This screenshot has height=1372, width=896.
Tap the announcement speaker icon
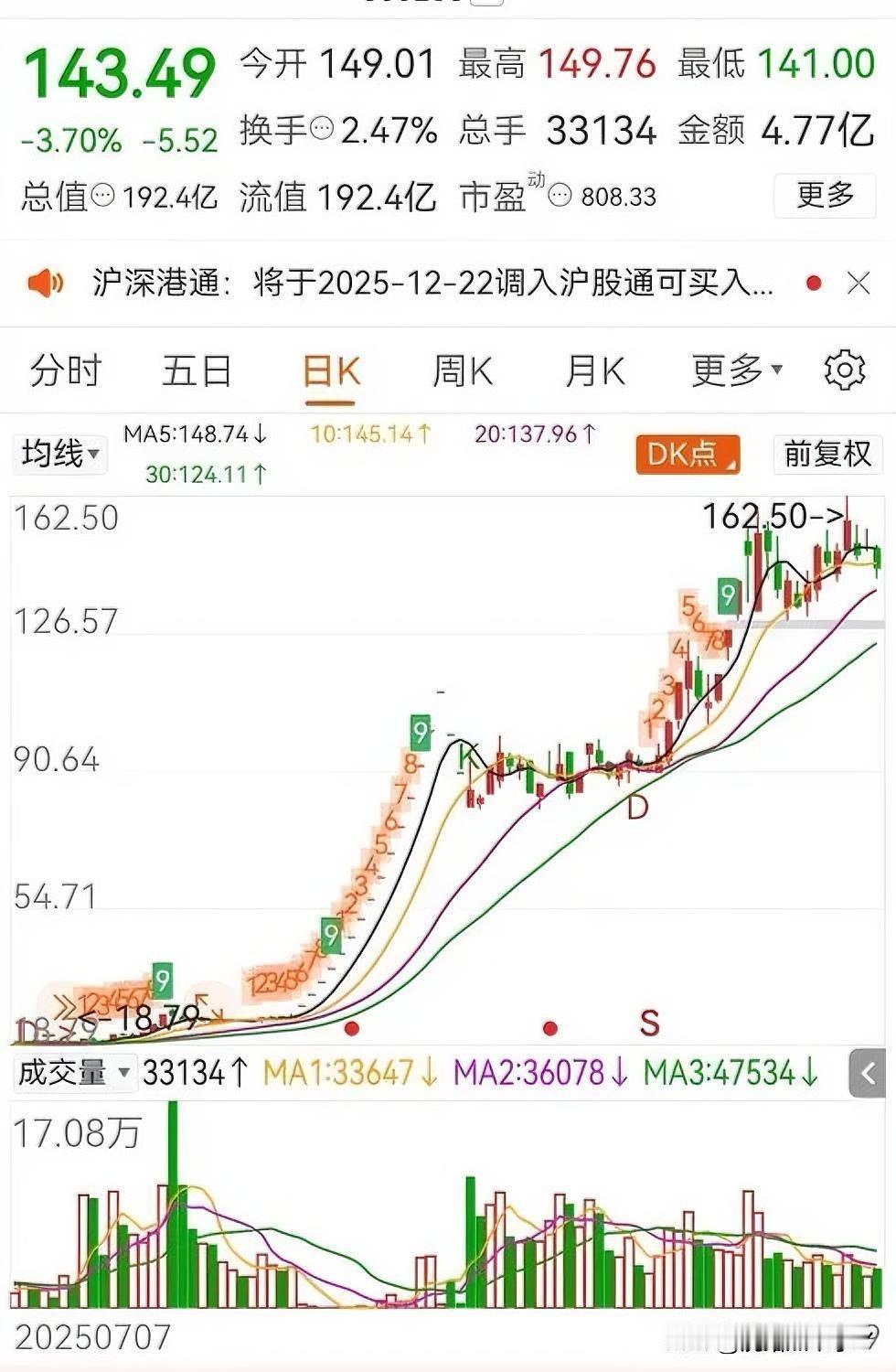pos(44,283)
